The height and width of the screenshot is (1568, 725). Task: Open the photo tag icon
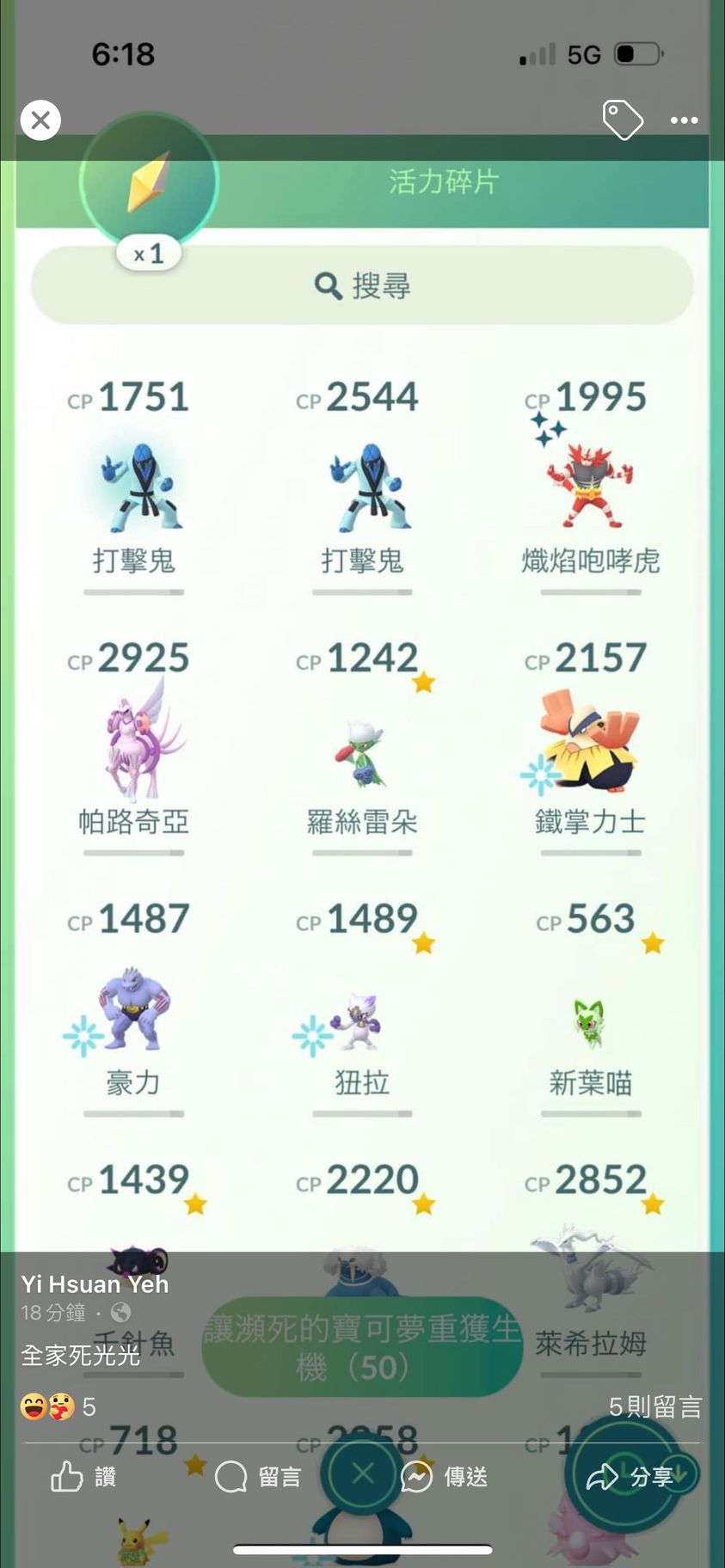622,119
